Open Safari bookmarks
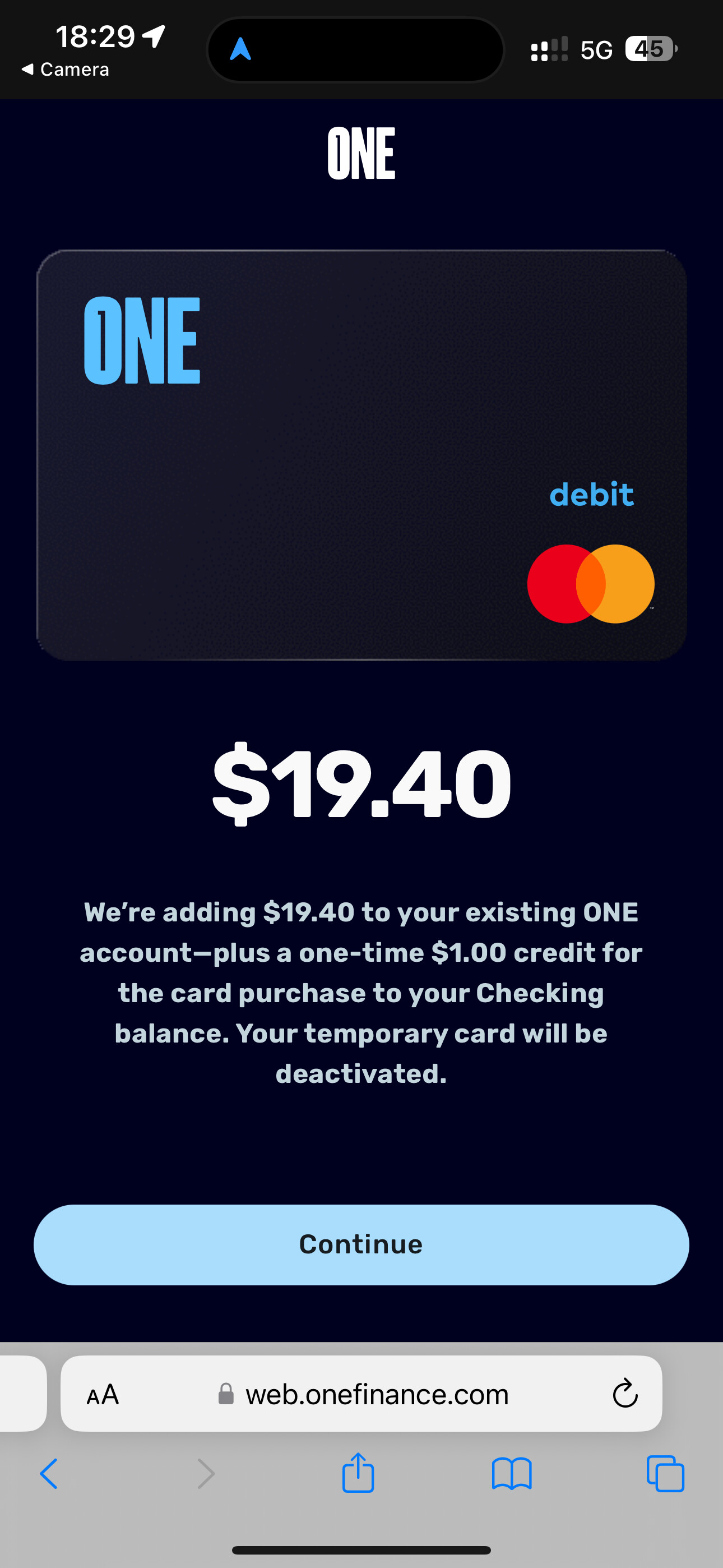The height and width of the screenshot is (1568, 723). click(511, 1474)
